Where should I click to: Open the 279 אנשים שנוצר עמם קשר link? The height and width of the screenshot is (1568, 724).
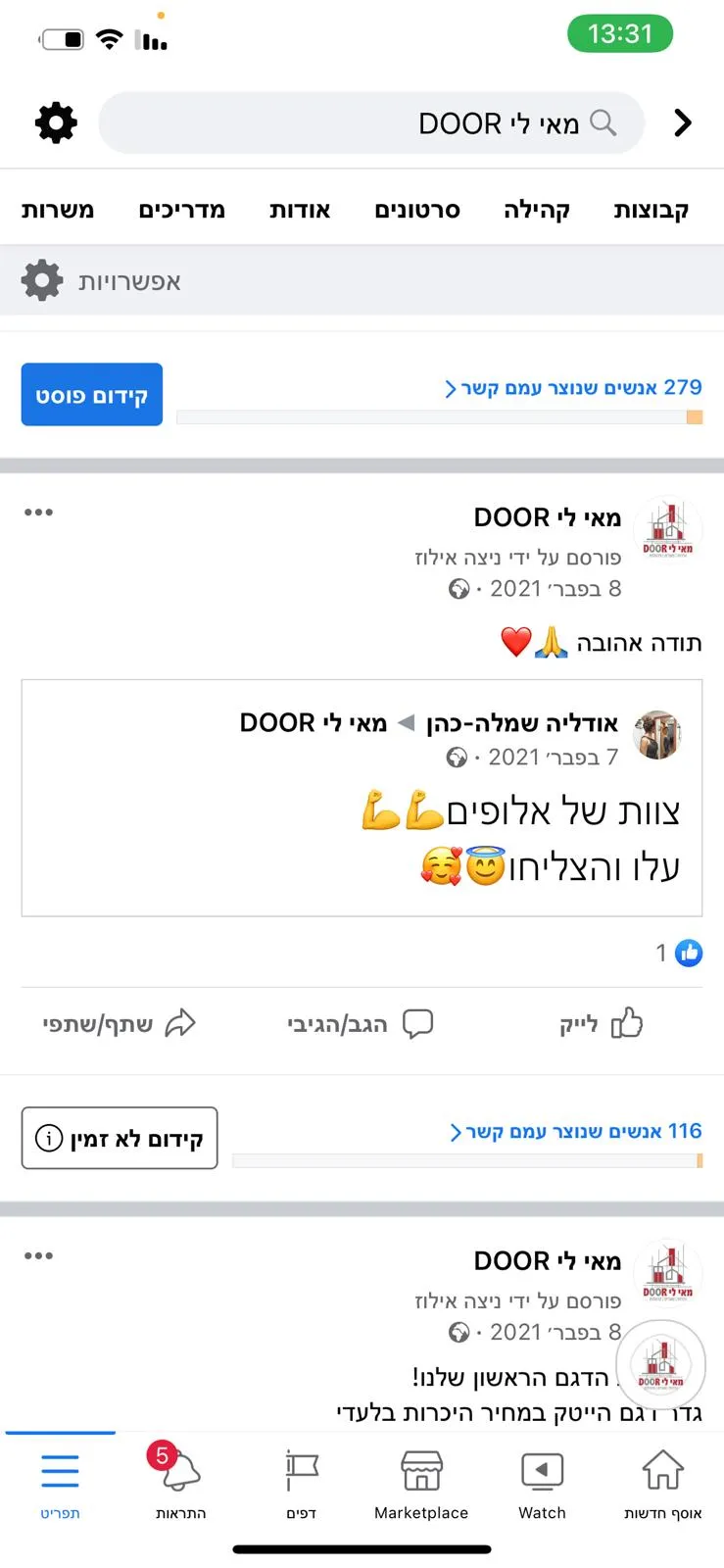coord(573,388)
